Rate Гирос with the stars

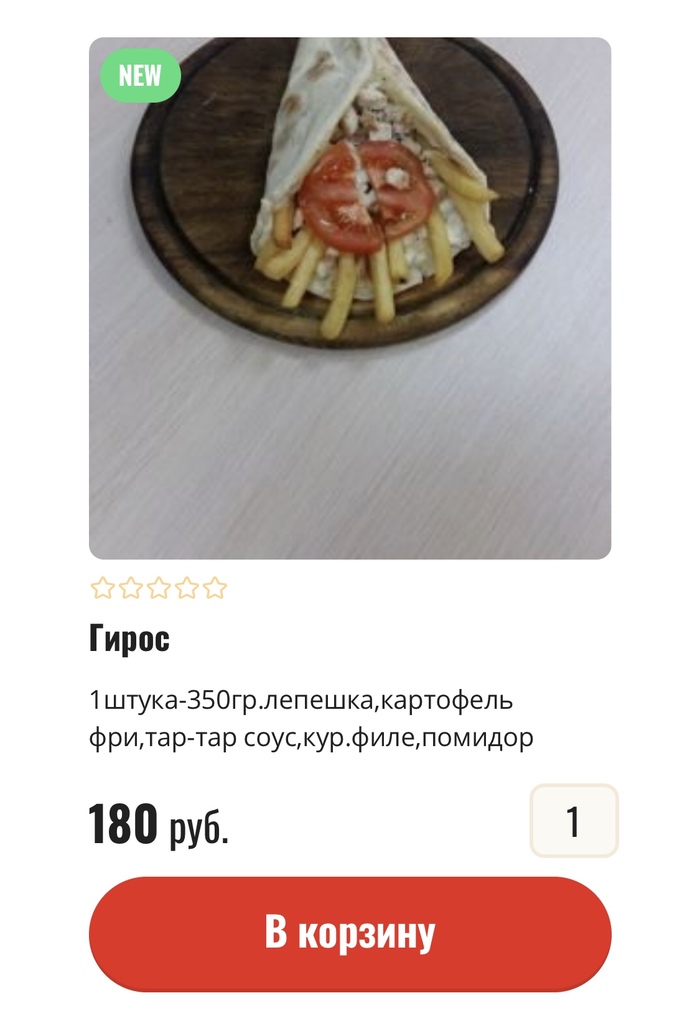pyautogui.click(x=159, y=588)
